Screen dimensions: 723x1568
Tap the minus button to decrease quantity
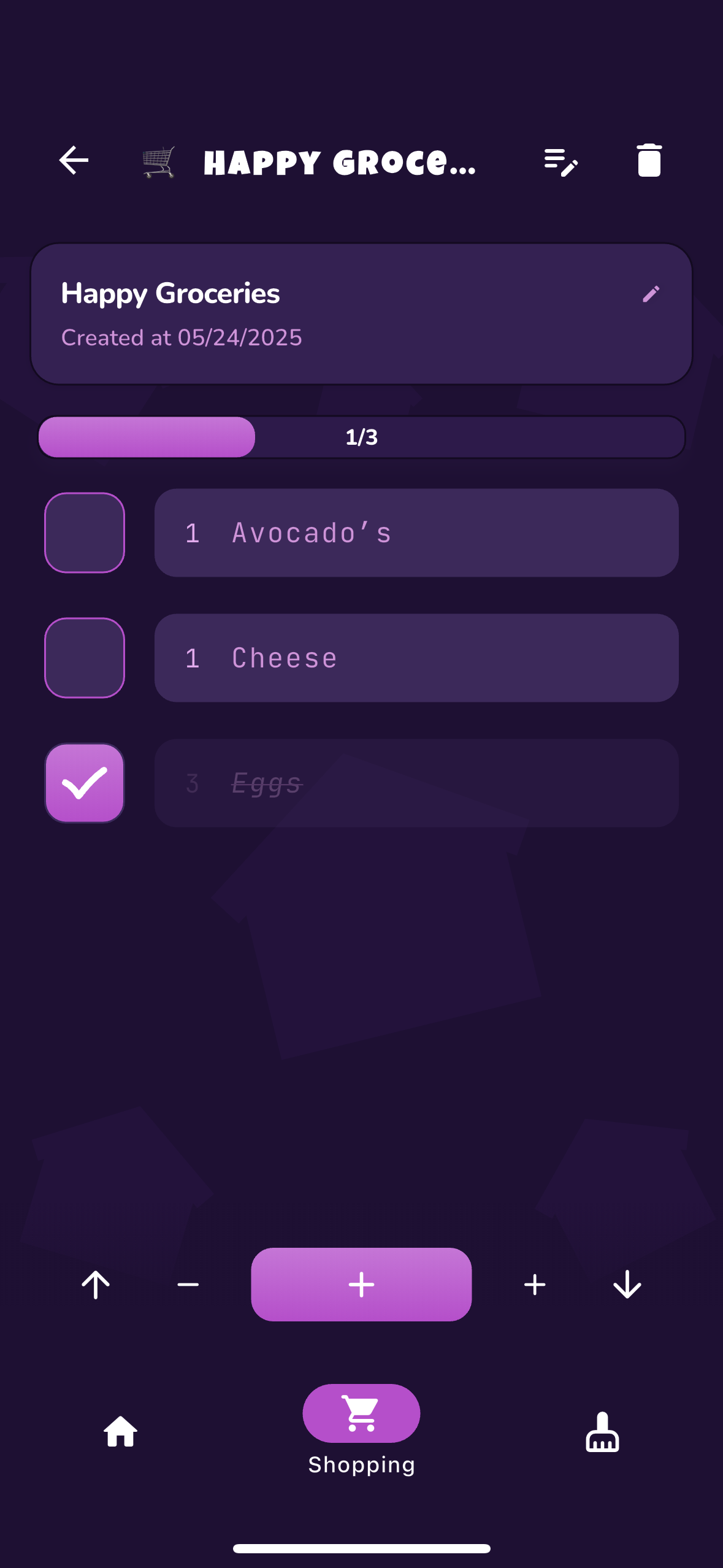(188, 1284)
